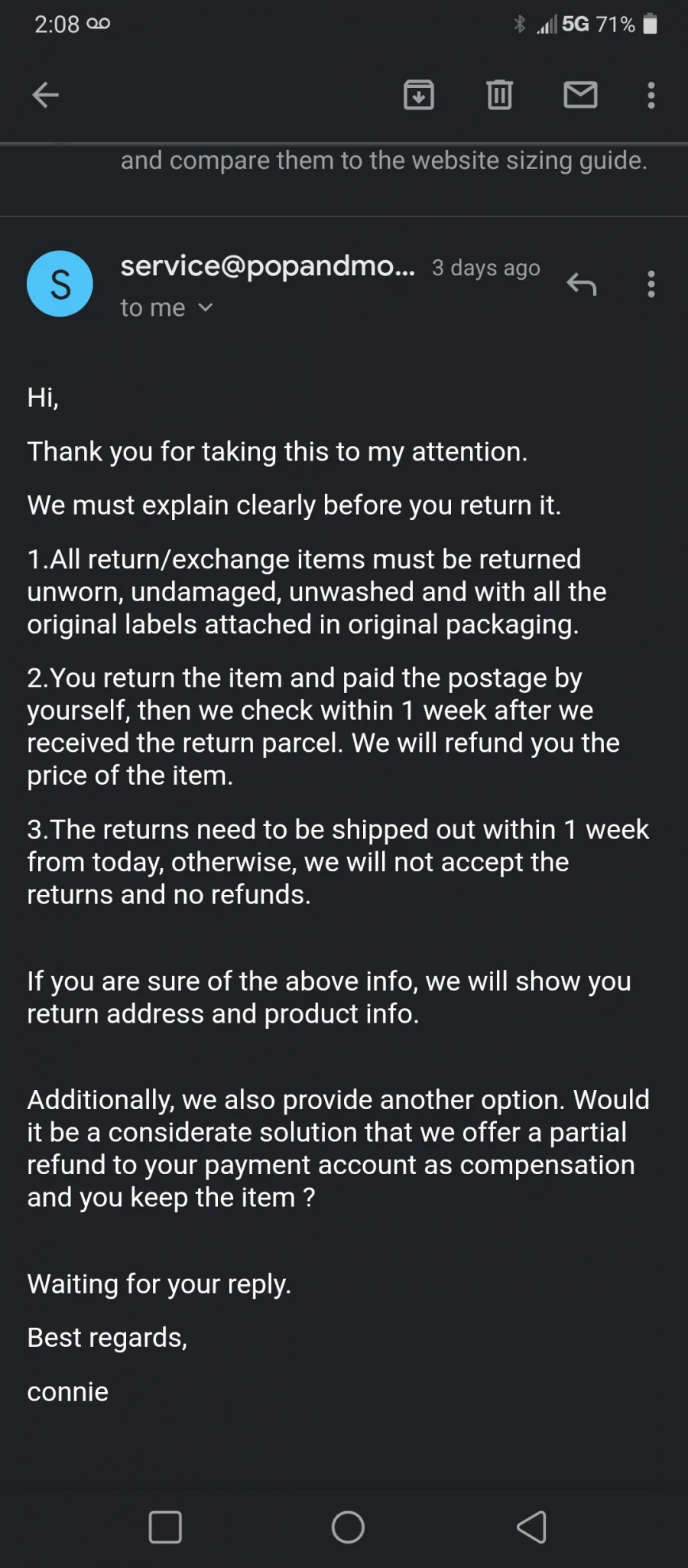Screen dimensions: 688x1568
Task: Go back to the inbox
Action: (x=46, y=95)
